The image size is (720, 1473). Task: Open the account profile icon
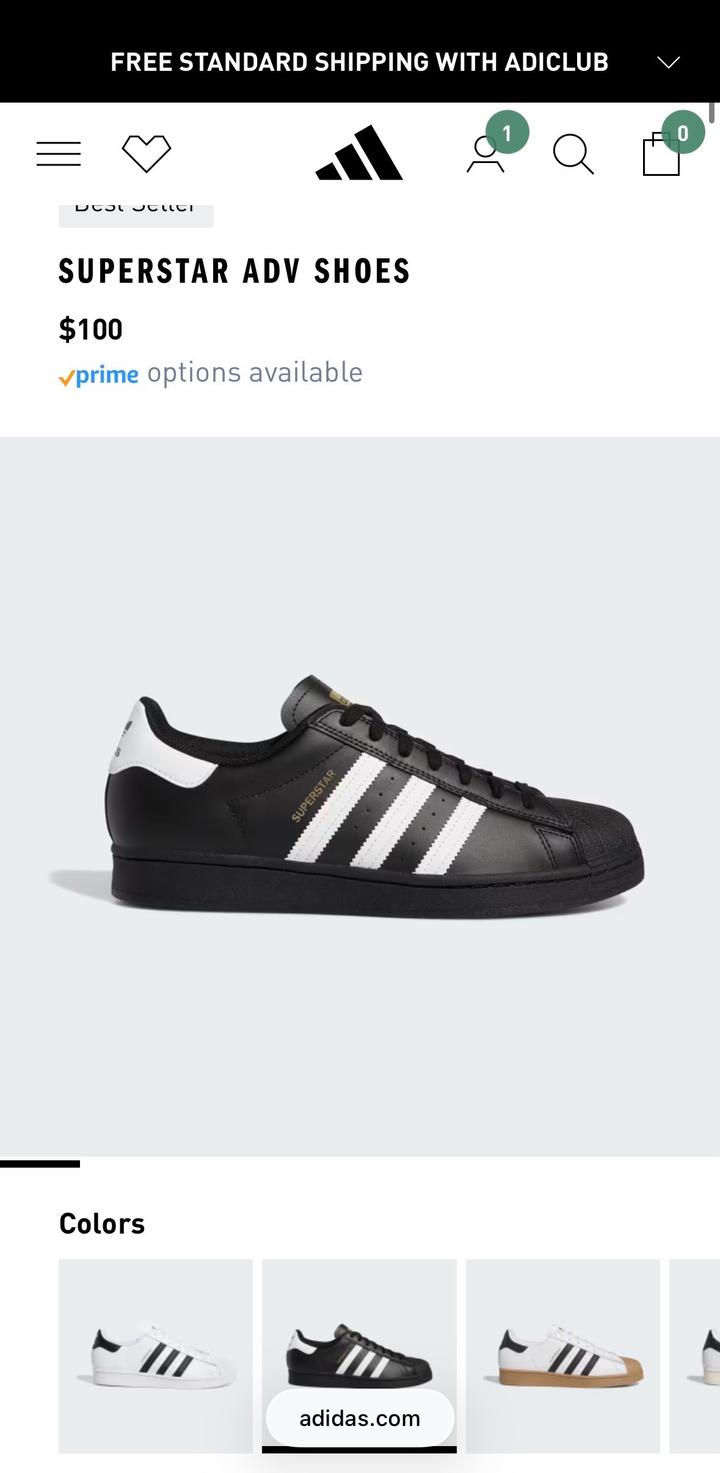click(x=486, y=154)
